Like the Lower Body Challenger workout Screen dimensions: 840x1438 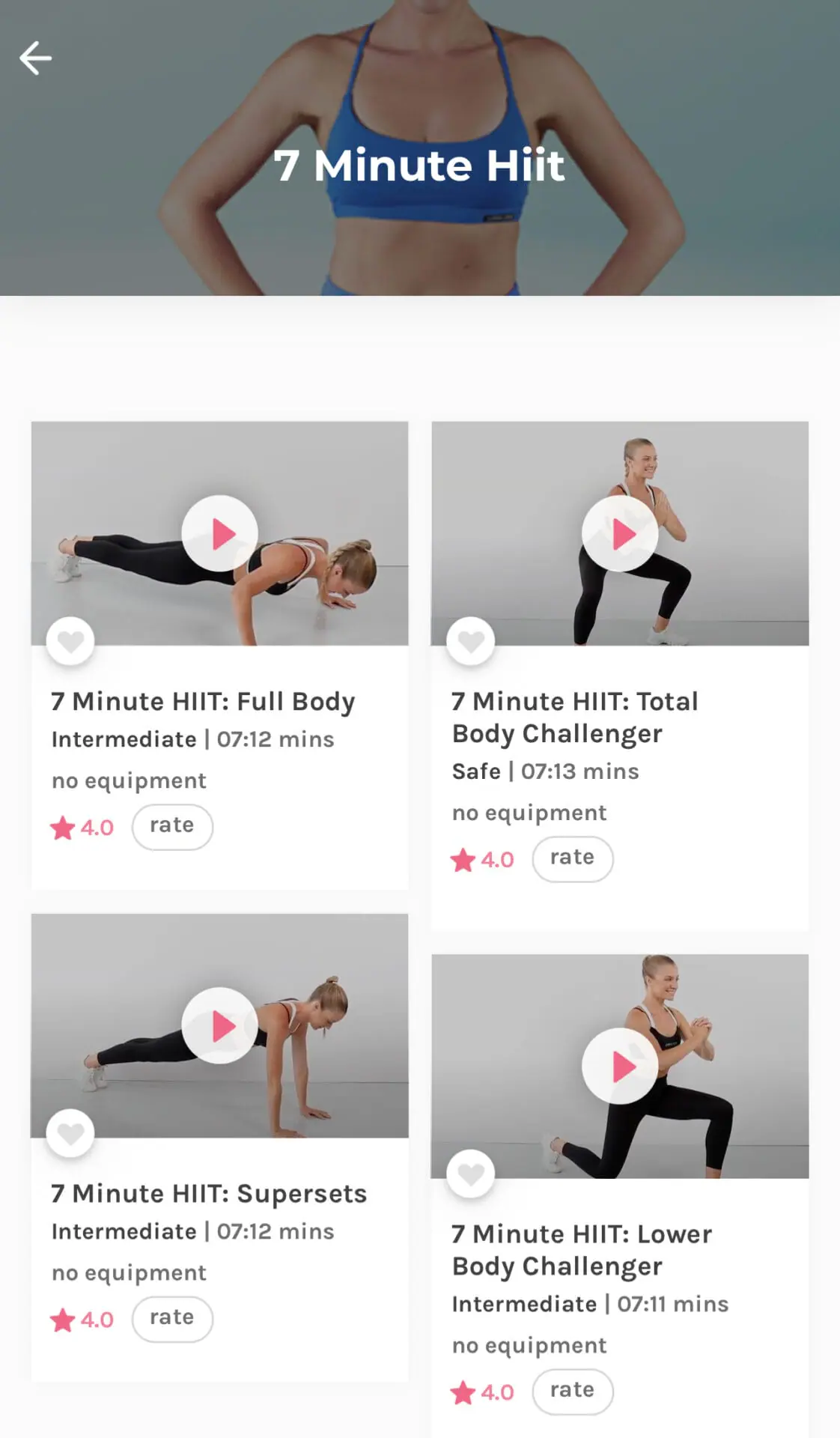coord(471,1174)
